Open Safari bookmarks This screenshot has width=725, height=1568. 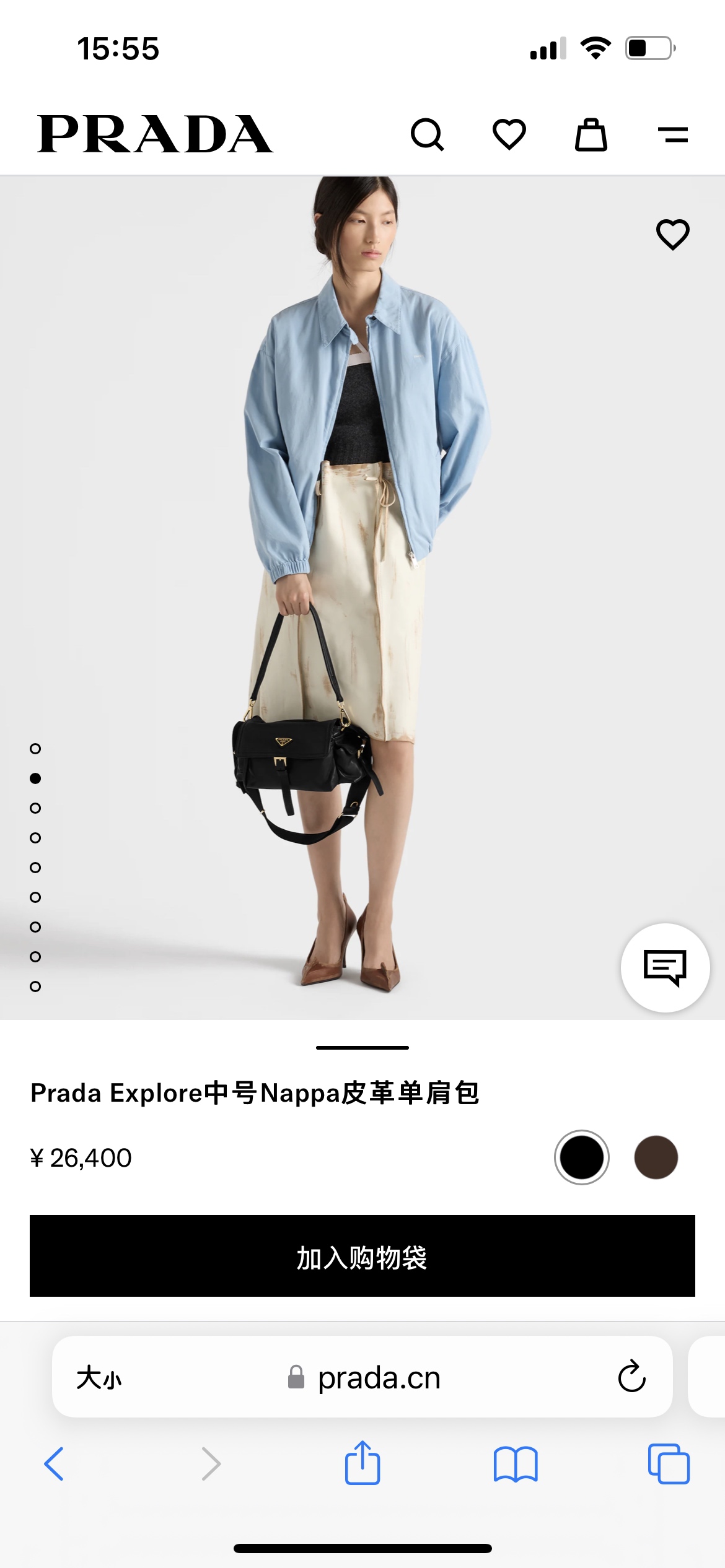click(515, 1464)
